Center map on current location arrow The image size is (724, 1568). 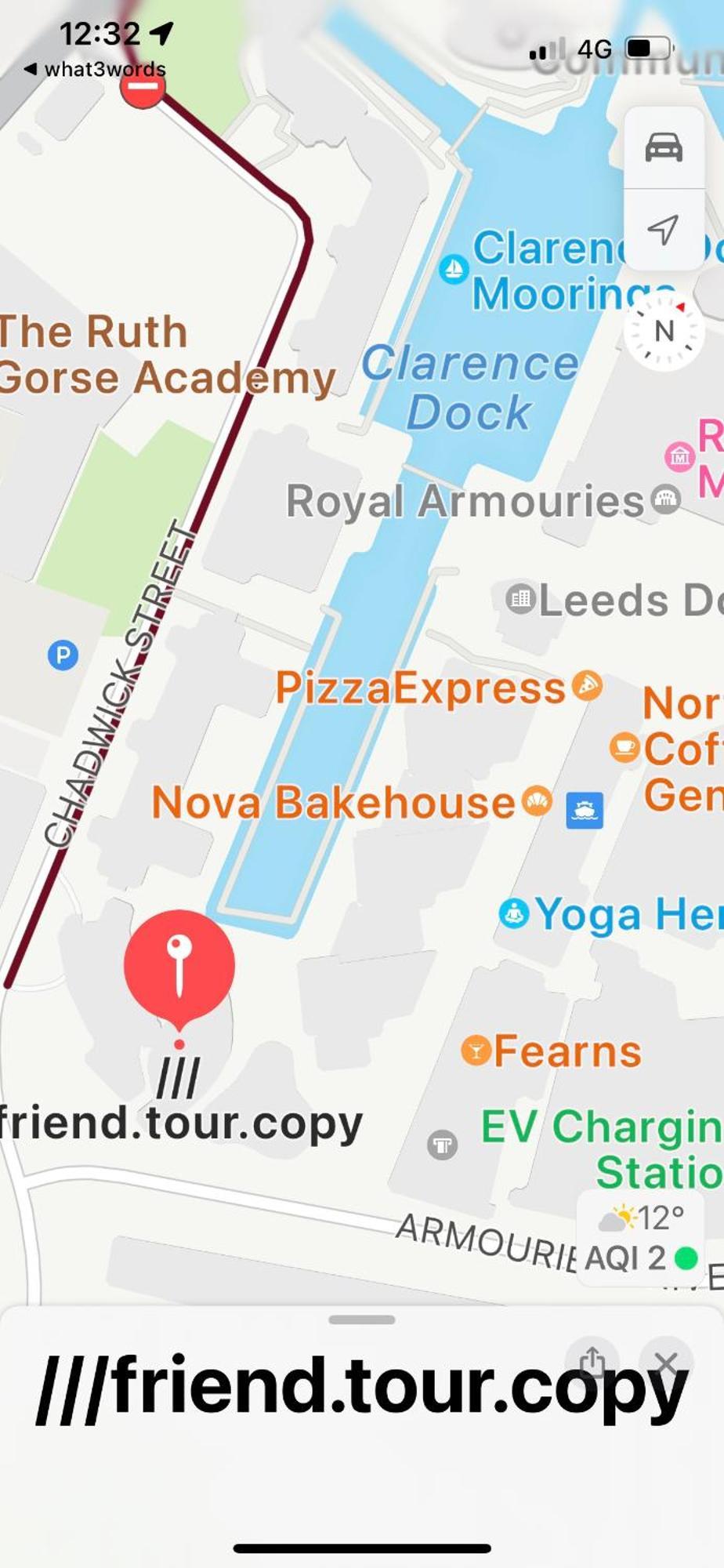(663, 229)
